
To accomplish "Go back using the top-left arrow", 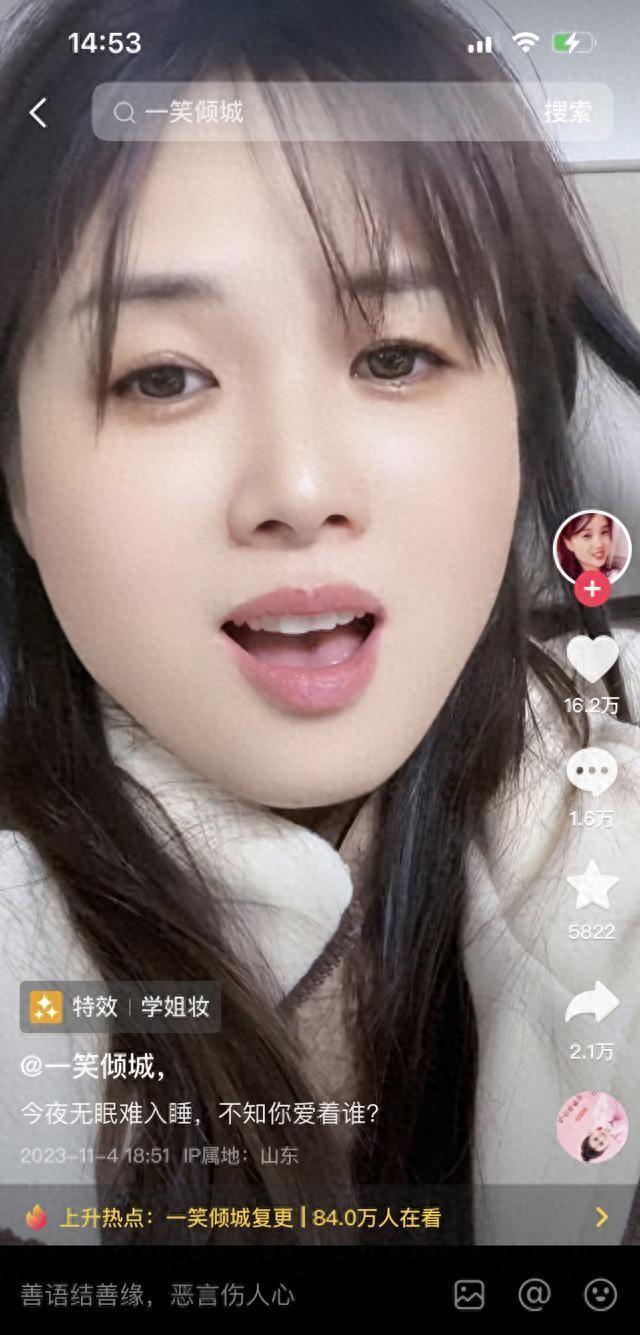I will pos(38,113).
